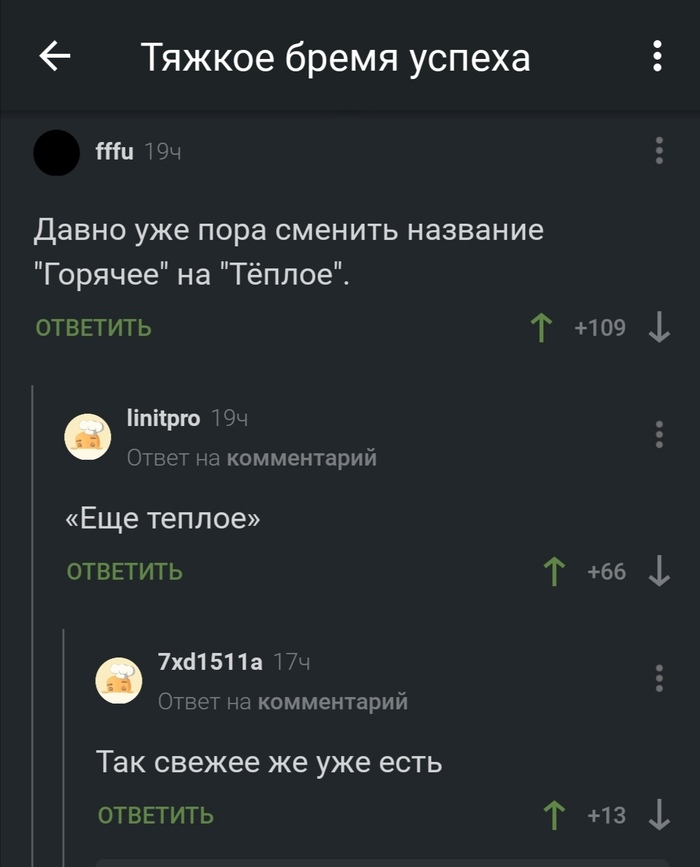The height and width of the screenshot is (867, 700).
Task: Upvote 7xd1511a's comment
Action: coord(552,815)
